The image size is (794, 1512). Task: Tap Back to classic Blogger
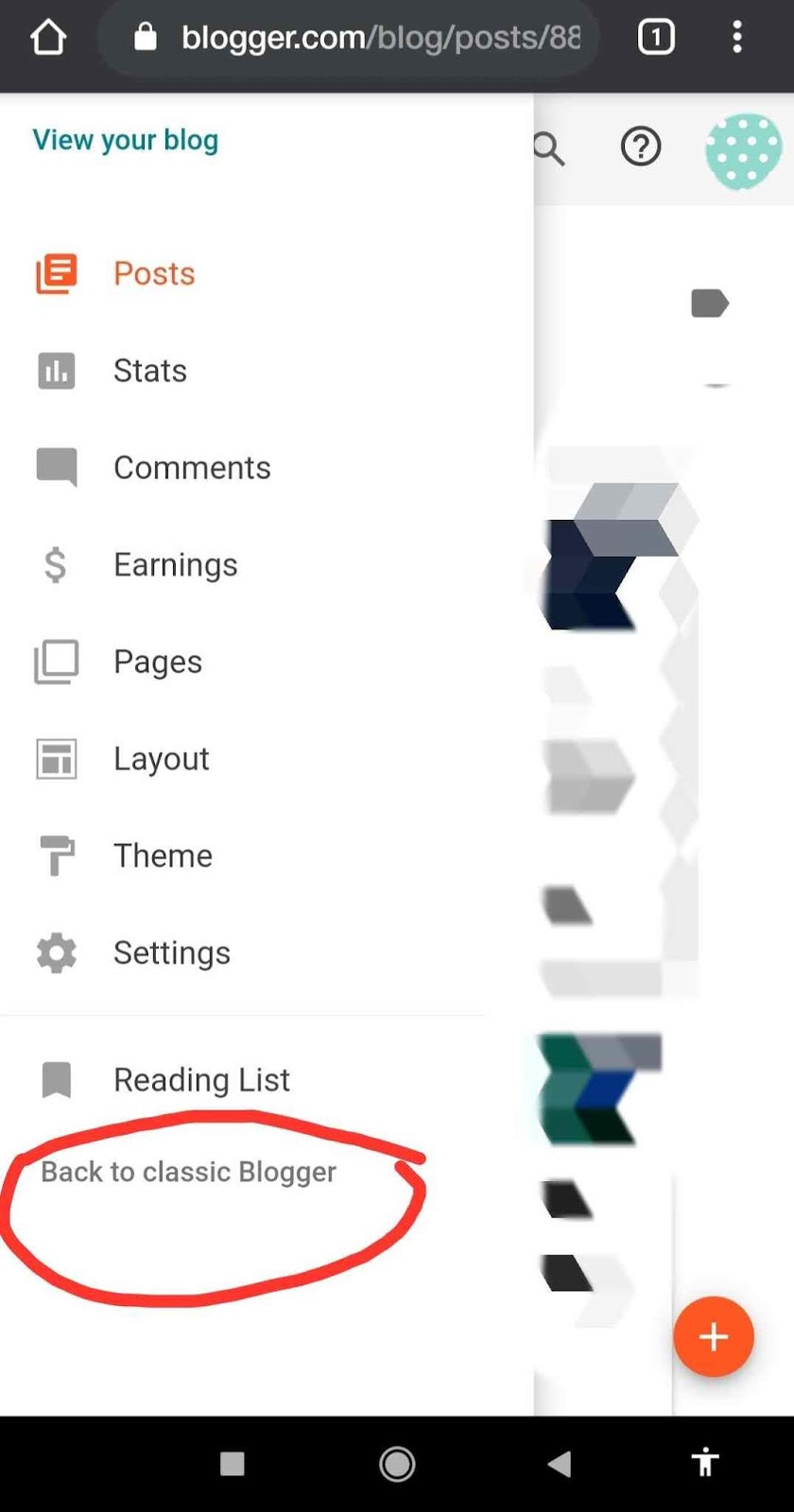[x=188, y=1172]
